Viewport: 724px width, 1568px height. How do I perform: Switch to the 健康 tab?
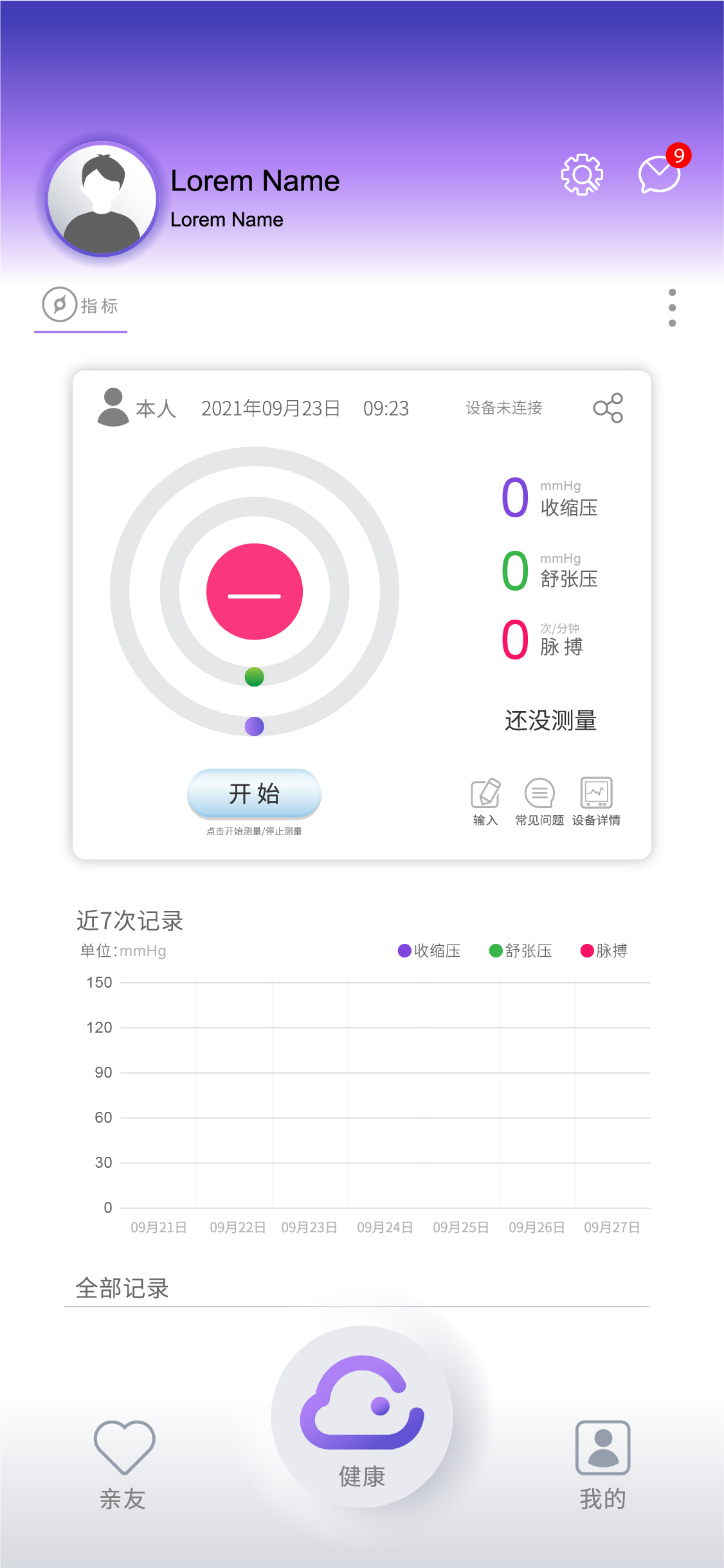click(362, 1419)
